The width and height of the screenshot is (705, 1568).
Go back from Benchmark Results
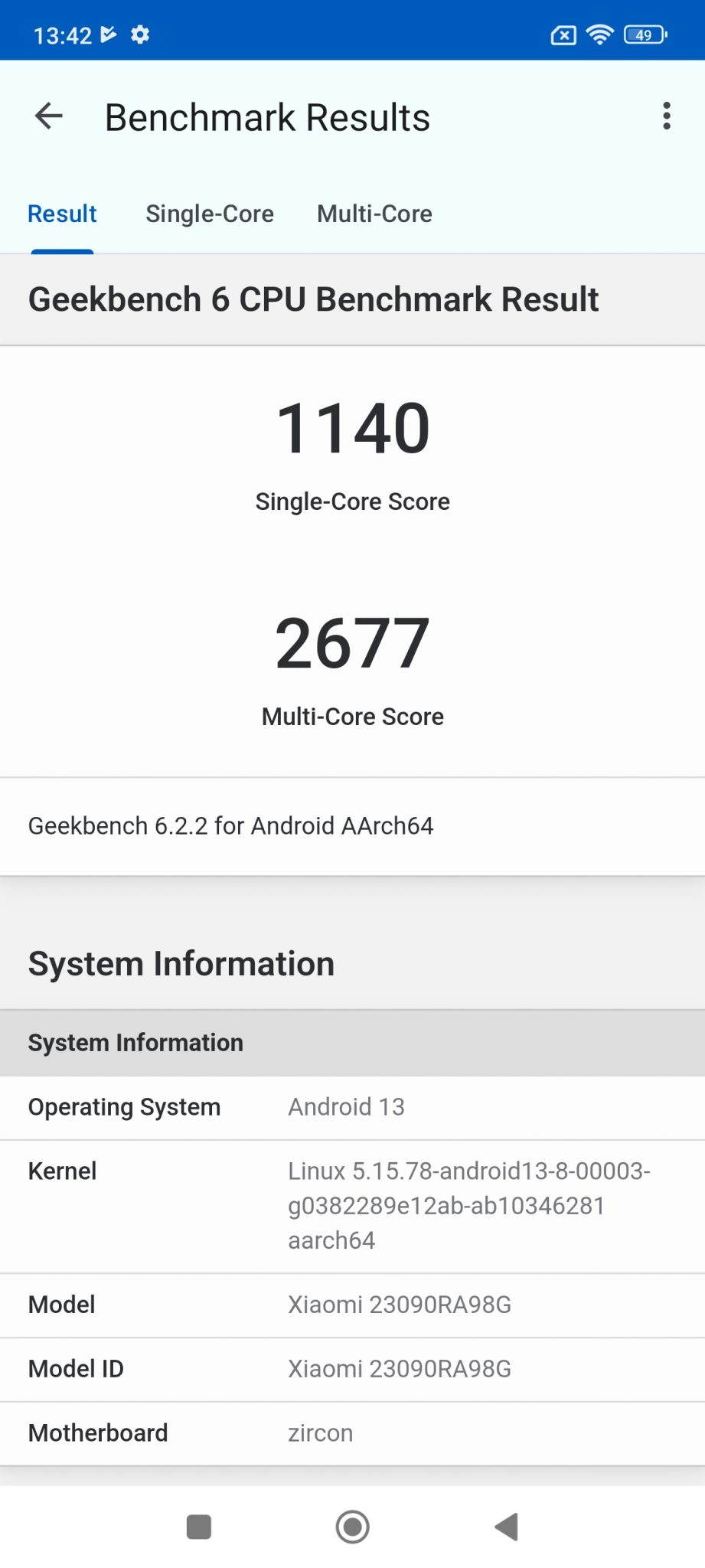click(x=49, y=116)
